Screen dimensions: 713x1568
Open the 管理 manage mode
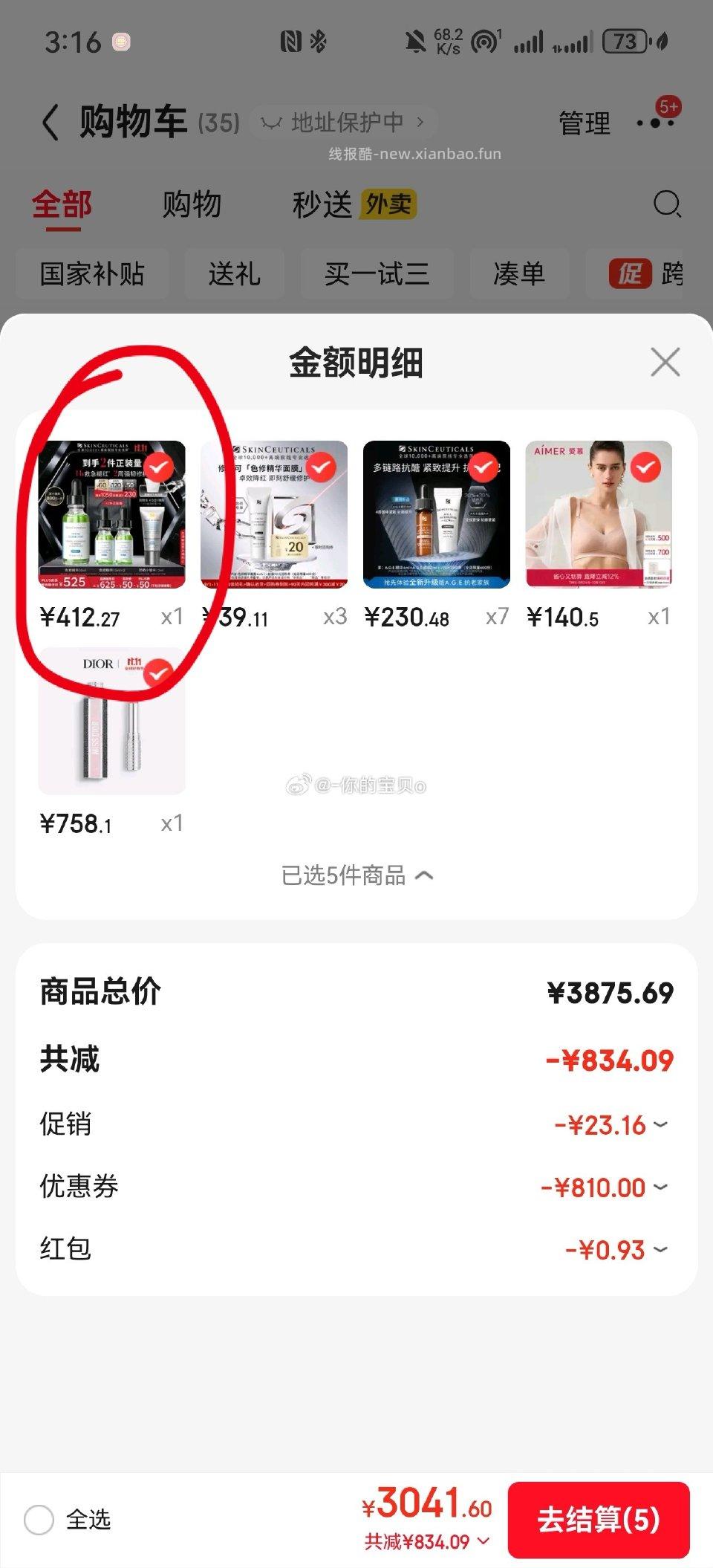(x=586, y=123)
